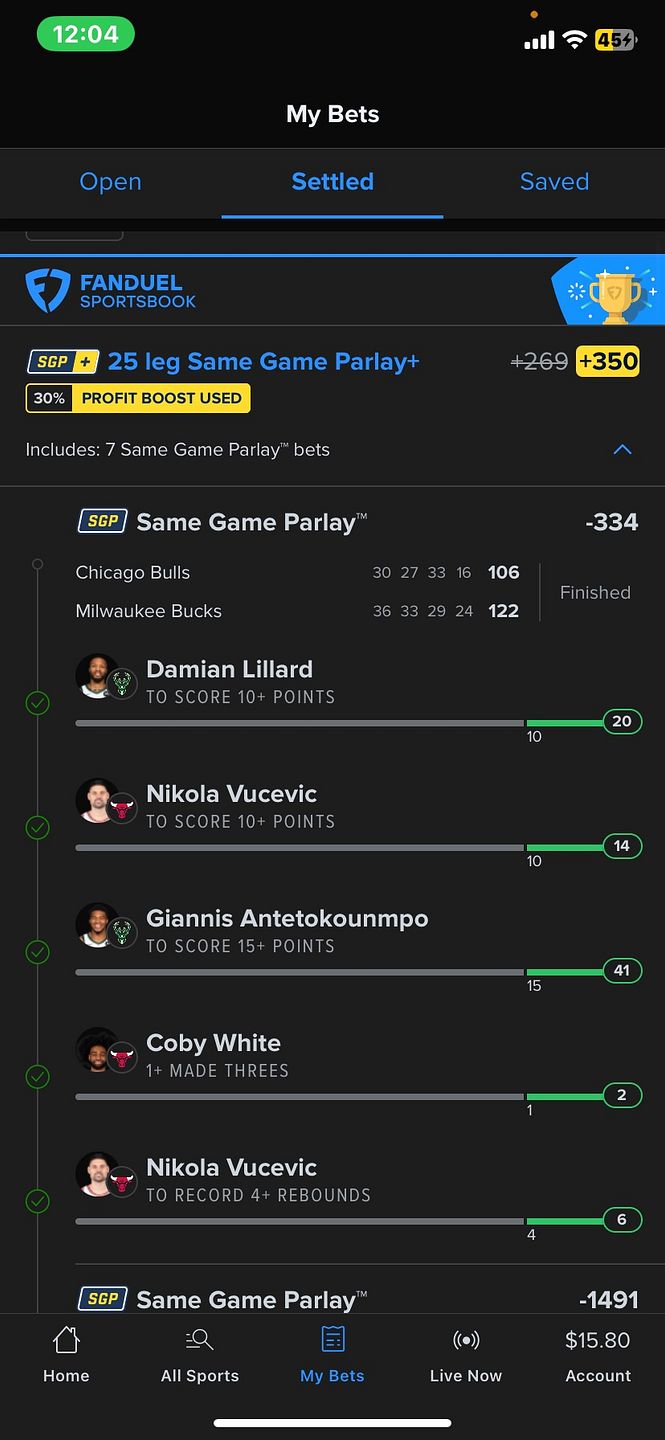Image resolution: width=665 pixels, height=1440 pixels.
Task: Open All Sports search
Action: click(200, 1355)
